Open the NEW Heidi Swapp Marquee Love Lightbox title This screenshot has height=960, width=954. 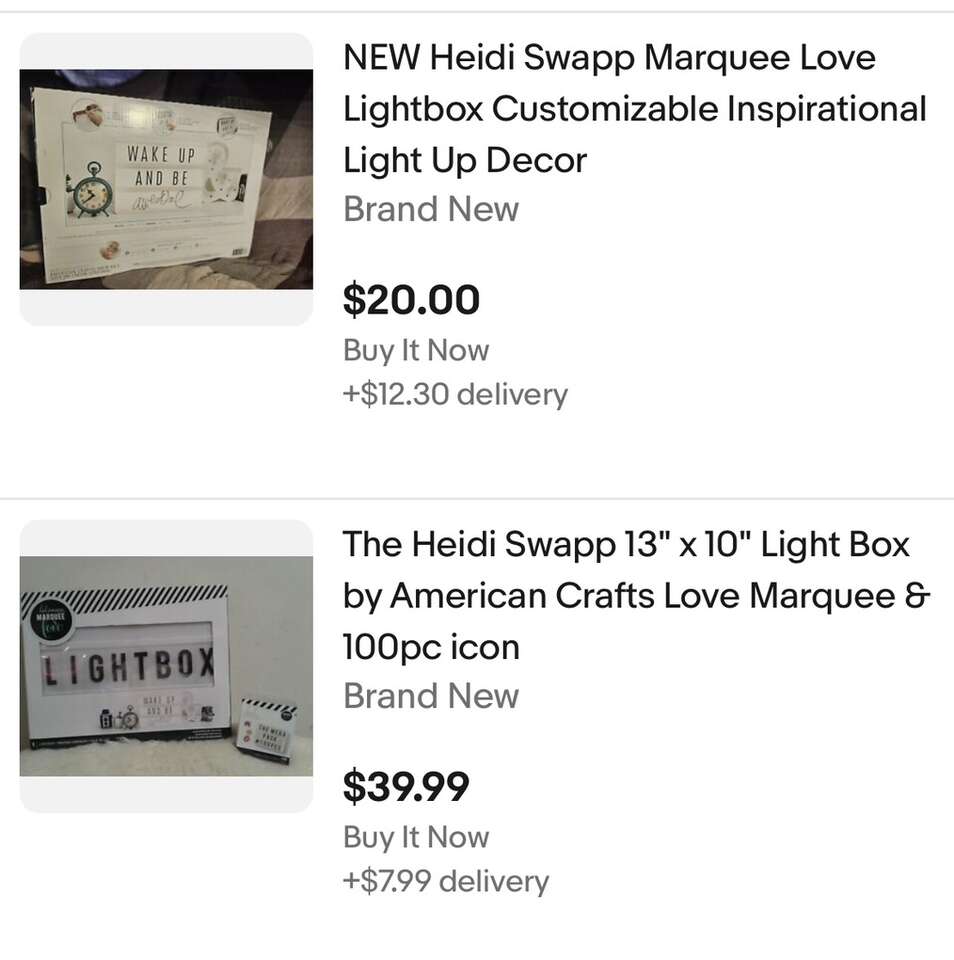634,109
